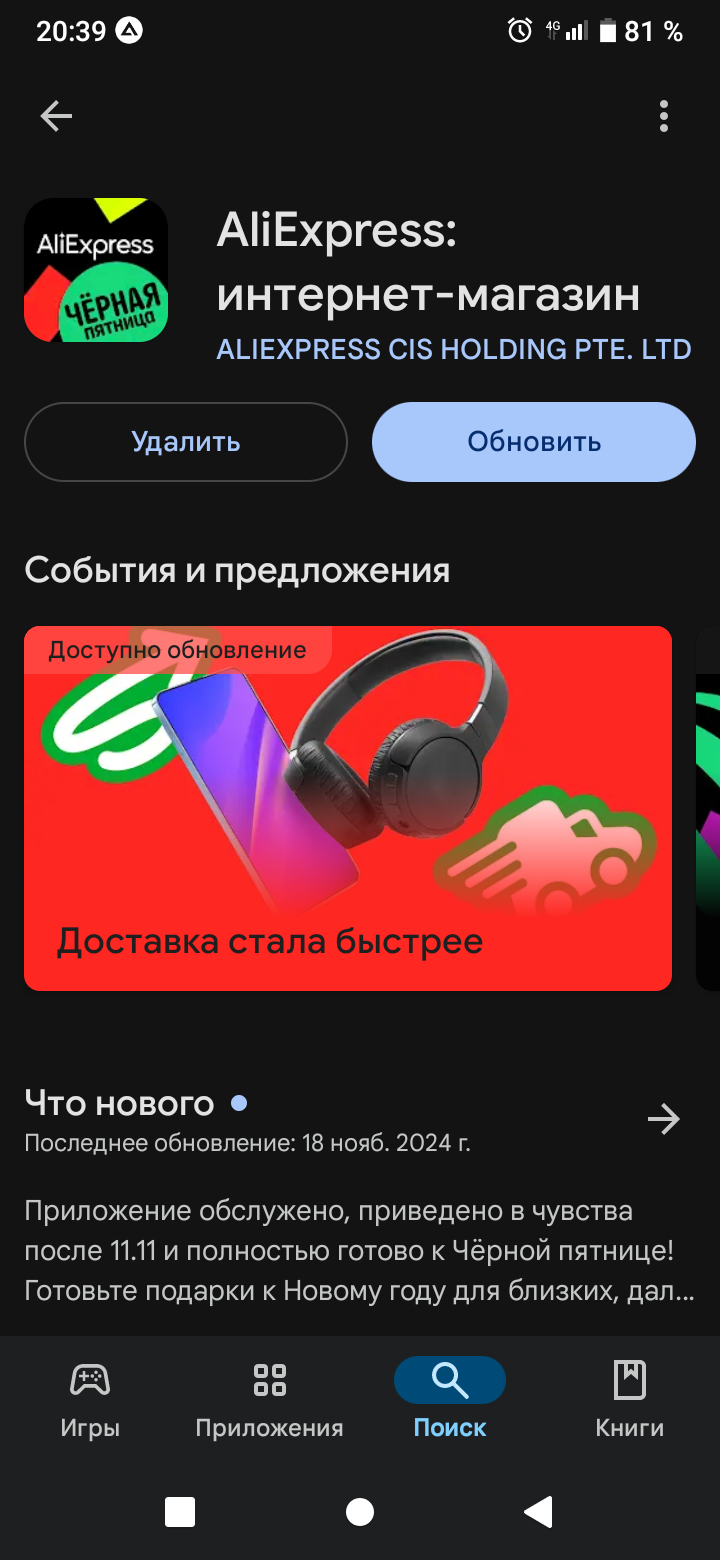Open the three-dot overflow menu

pos(664,117)
